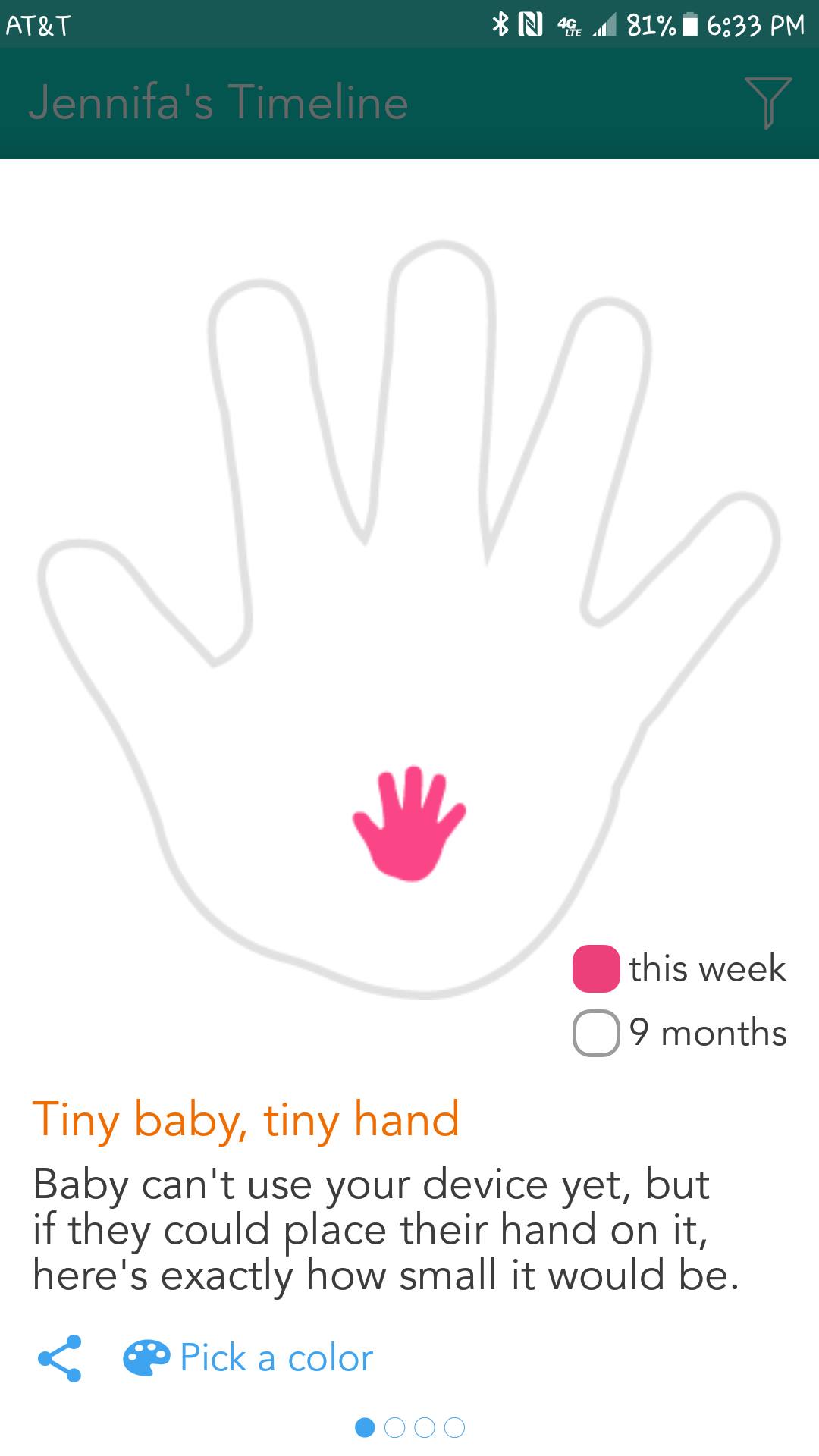This screenshot has width=819, height=1456.
Task: Tap Pick a color
Action: point(249,1357)
